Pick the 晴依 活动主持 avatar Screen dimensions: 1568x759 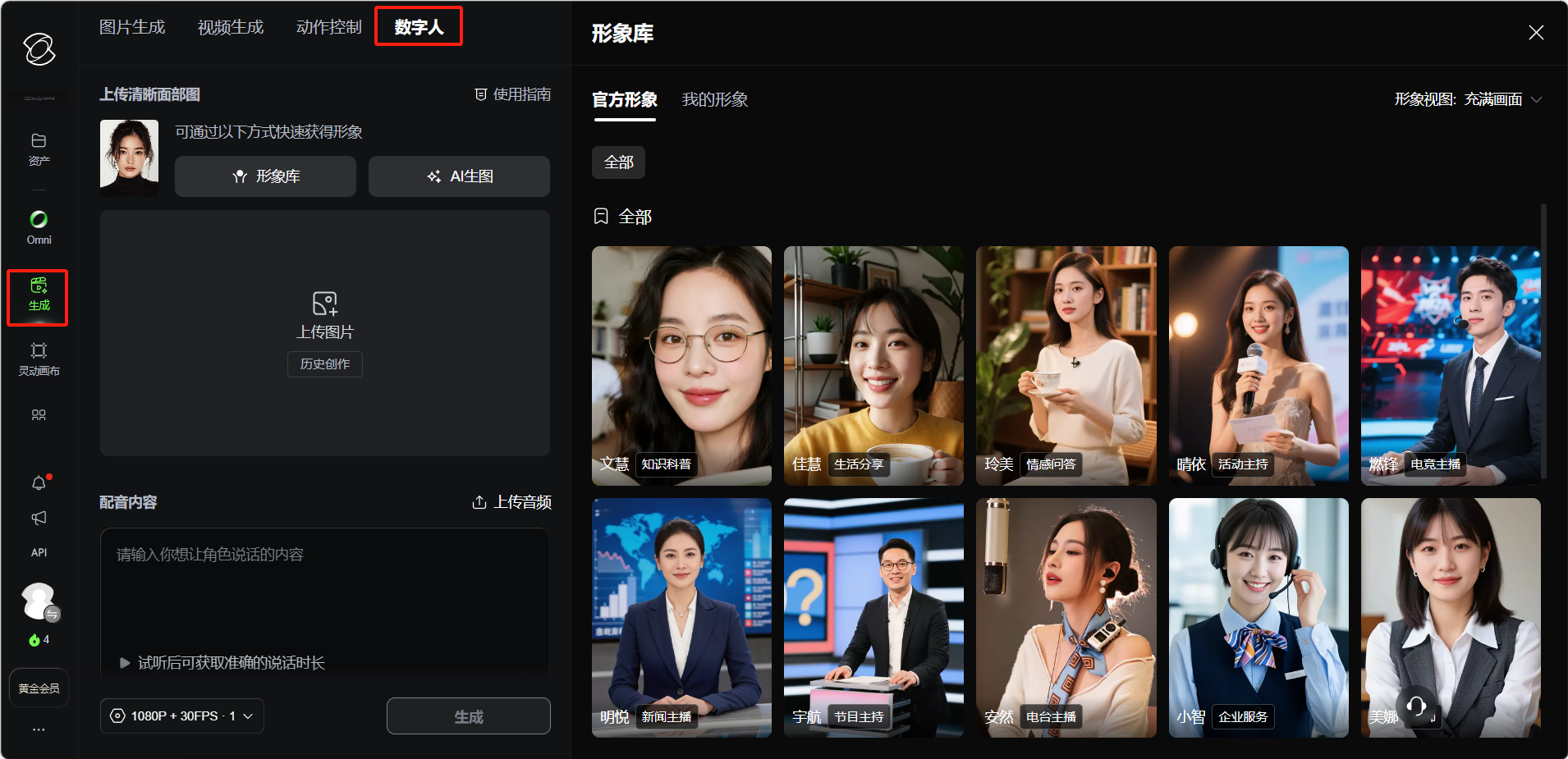tap(1258, 365)
